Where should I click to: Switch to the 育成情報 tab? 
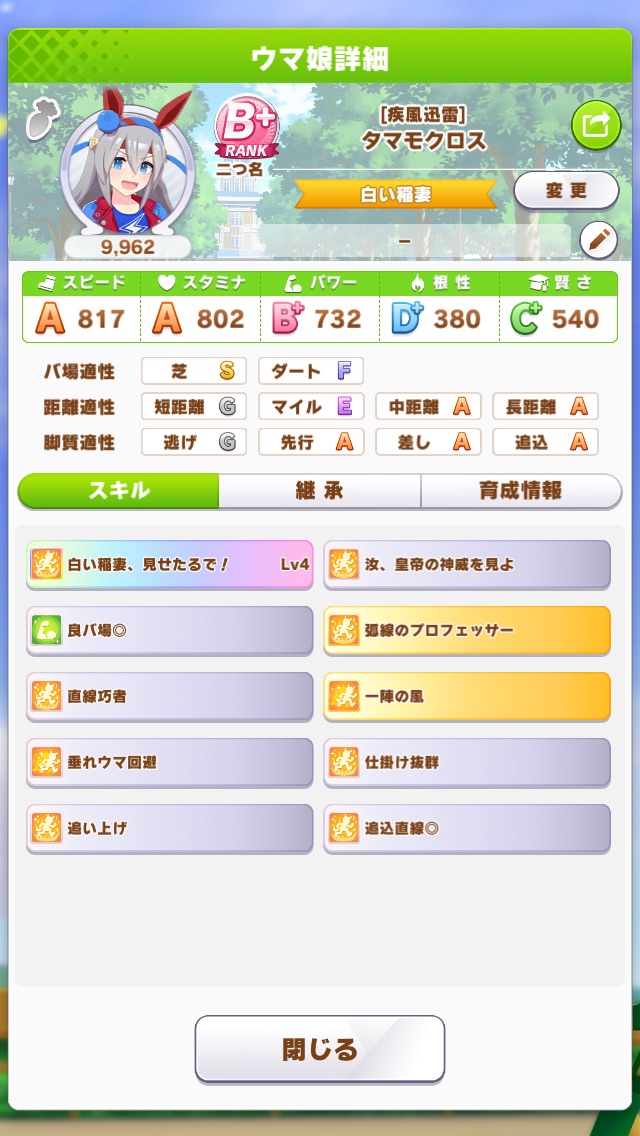[521, 491]
